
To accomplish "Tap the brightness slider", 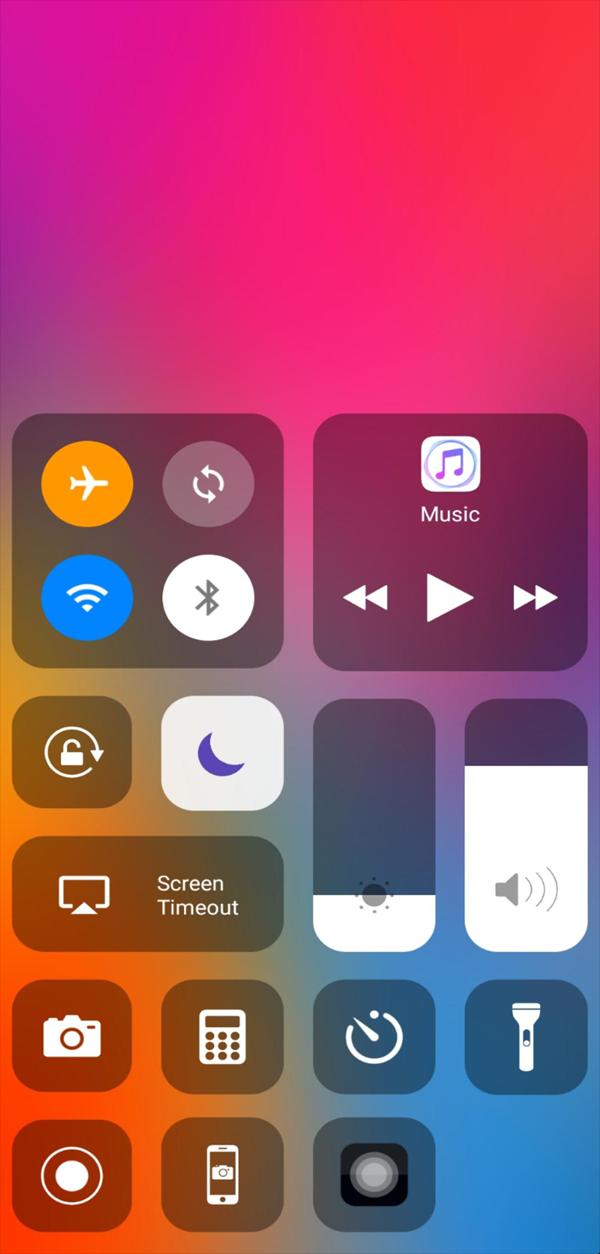I will [374, 825].
